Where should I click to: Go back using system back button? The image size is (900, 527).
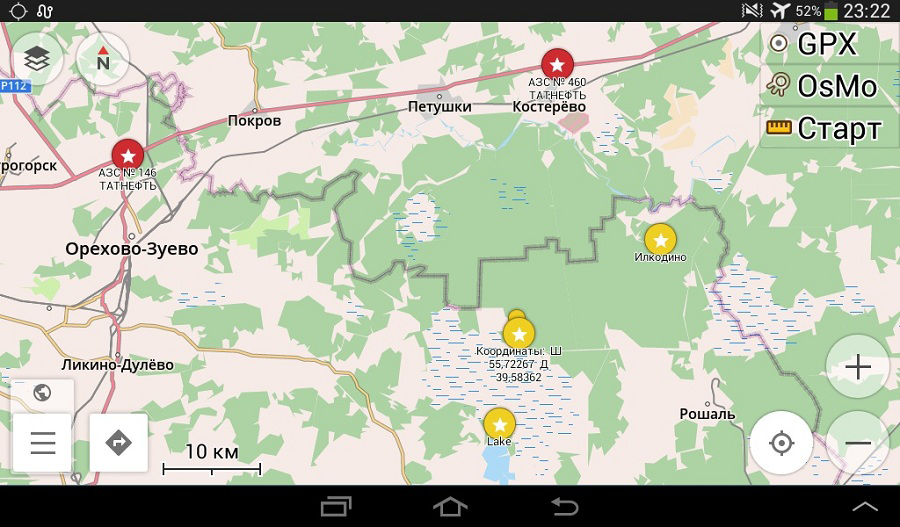564,507
